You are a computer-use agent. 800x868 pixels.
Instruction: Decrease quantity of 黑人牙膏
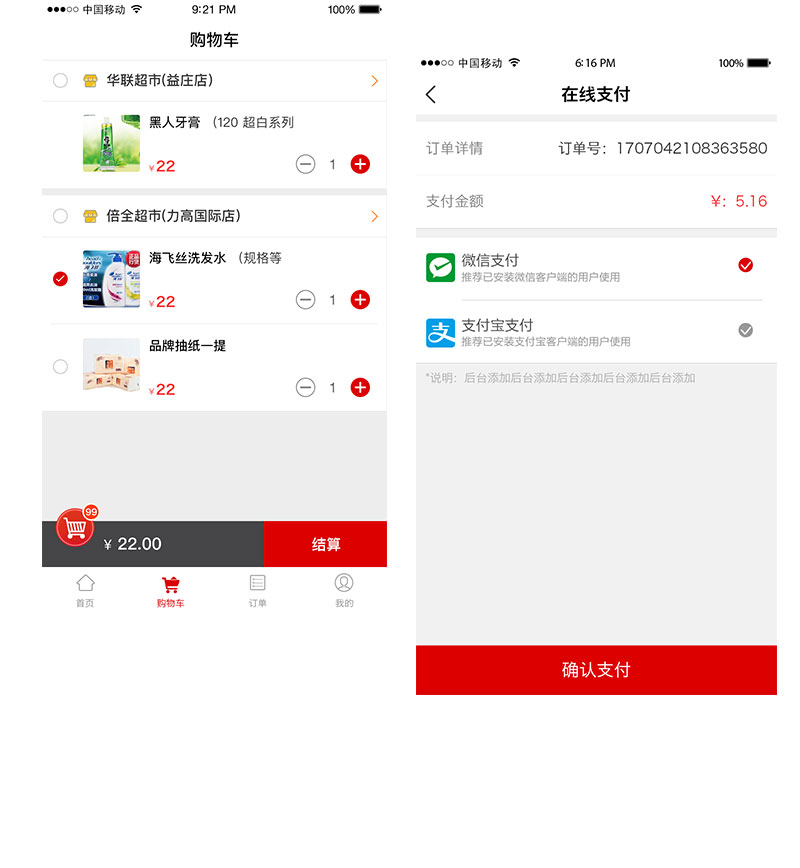click(306, 164)
